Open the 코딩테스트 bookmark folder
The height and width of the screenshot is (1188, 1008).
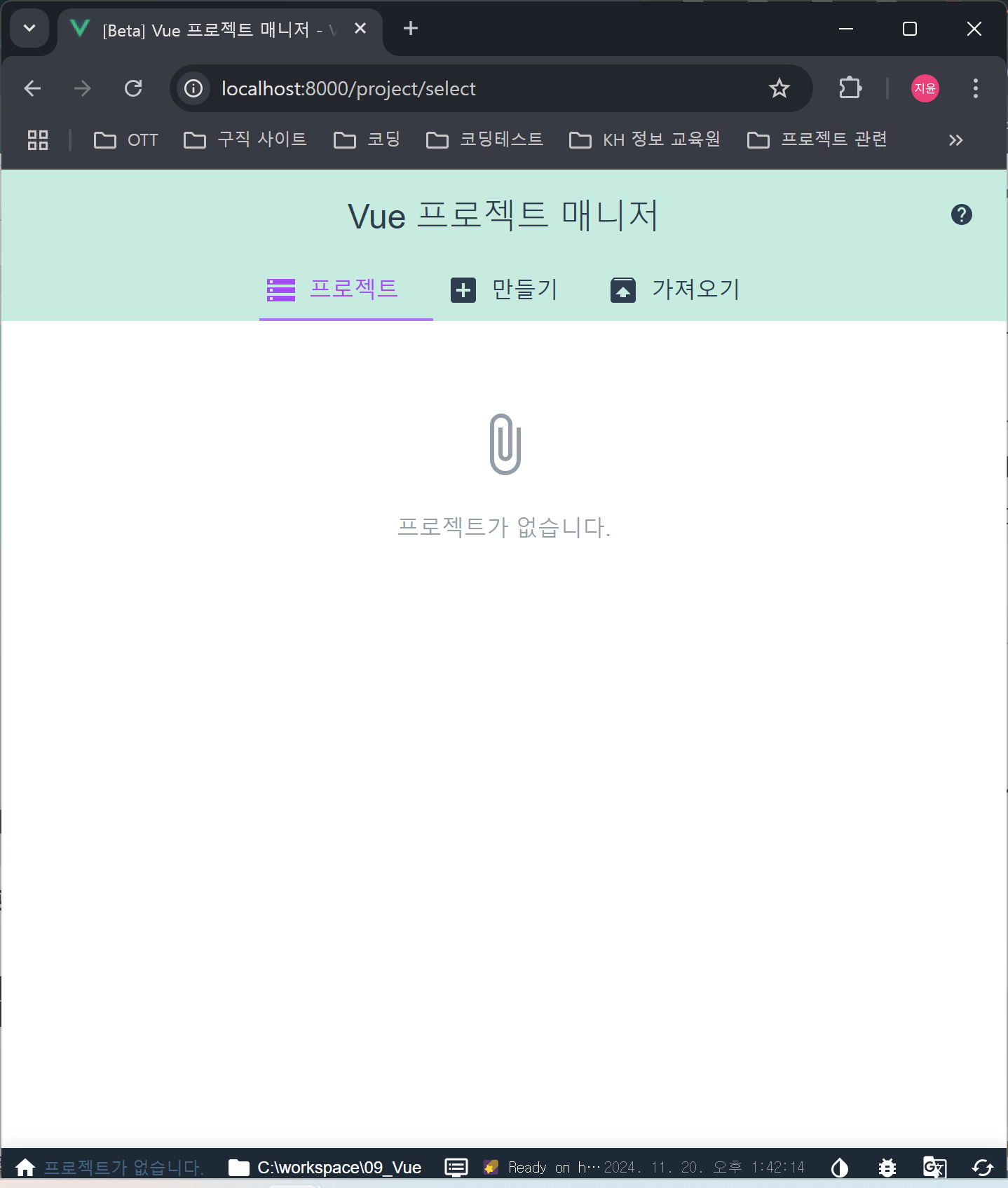(x=485, y=140)
